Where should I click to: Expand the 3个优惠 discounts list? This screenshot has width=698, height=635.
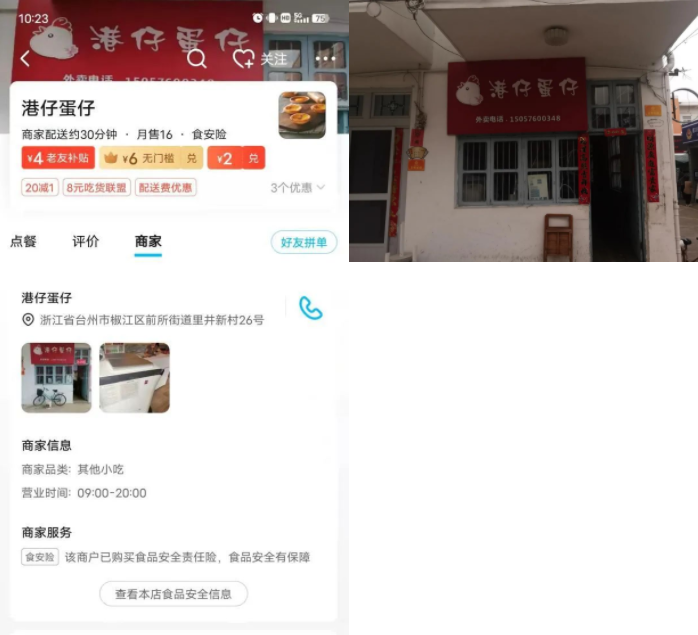(297, 187)
